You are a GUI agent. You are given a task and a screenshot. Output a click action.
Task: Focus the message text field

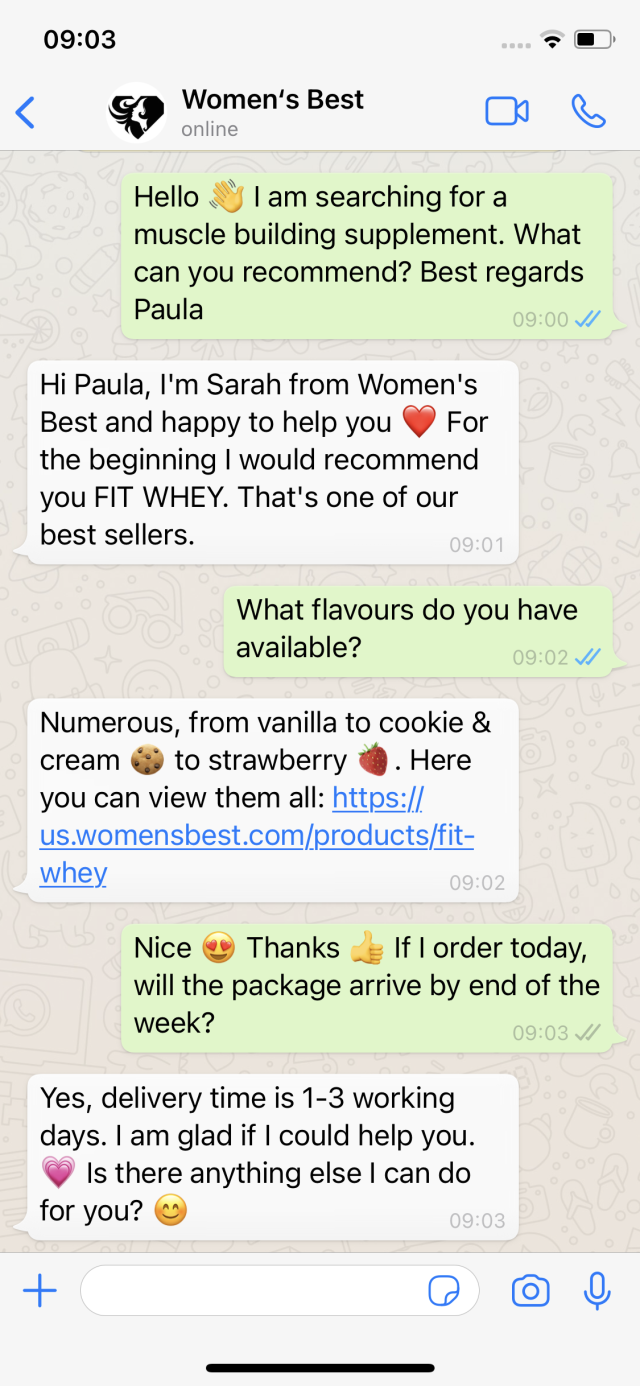tap(250, 1291)
